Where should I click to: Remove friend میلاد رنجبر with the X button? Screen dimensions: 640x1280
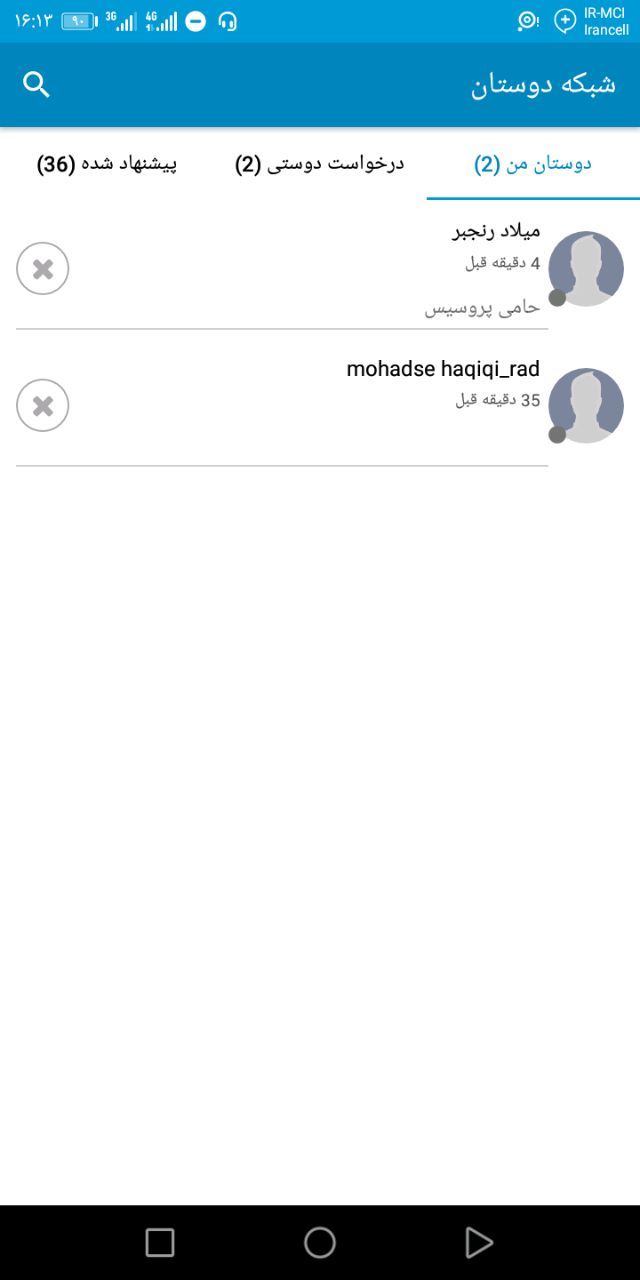coord(43,268)
